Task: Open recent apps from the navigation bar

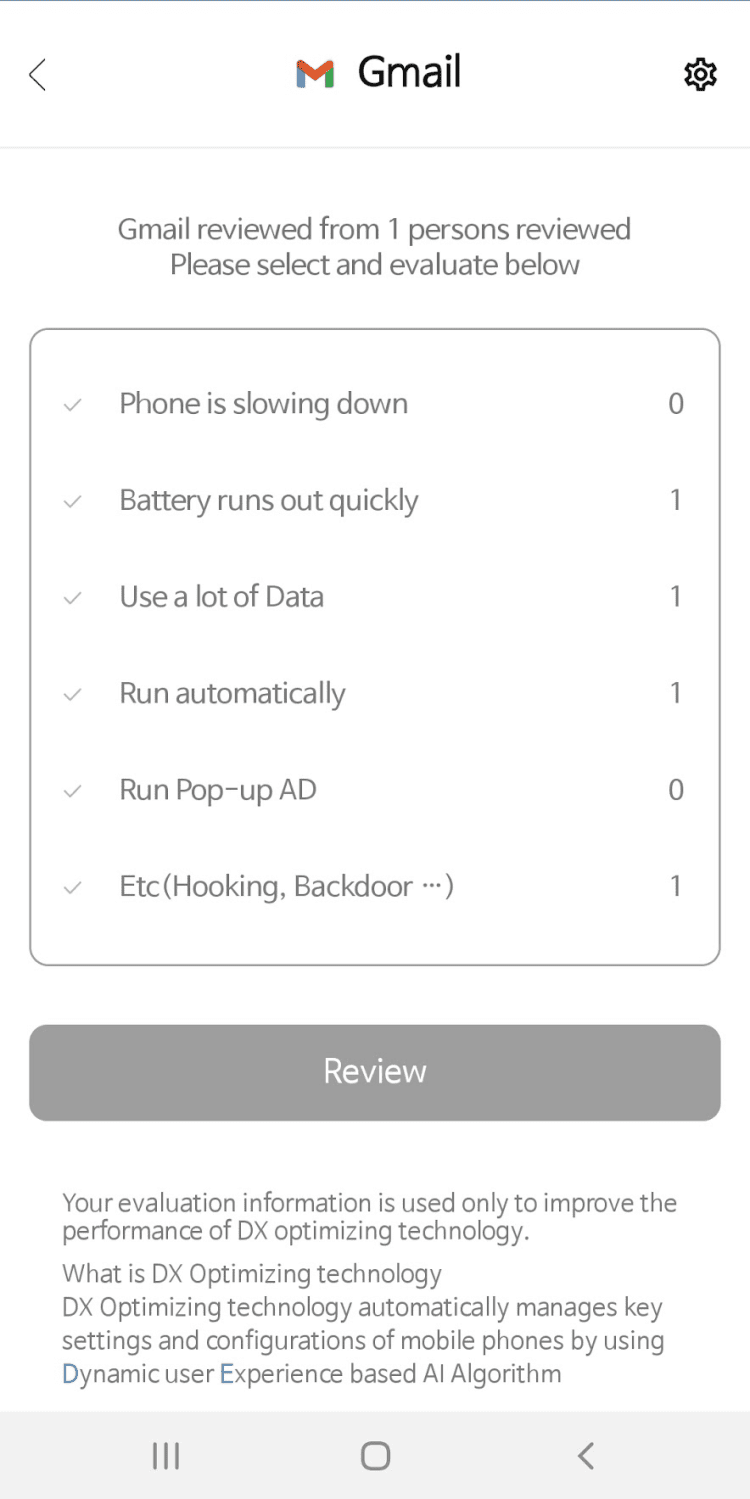Action: coord(165,1456)
